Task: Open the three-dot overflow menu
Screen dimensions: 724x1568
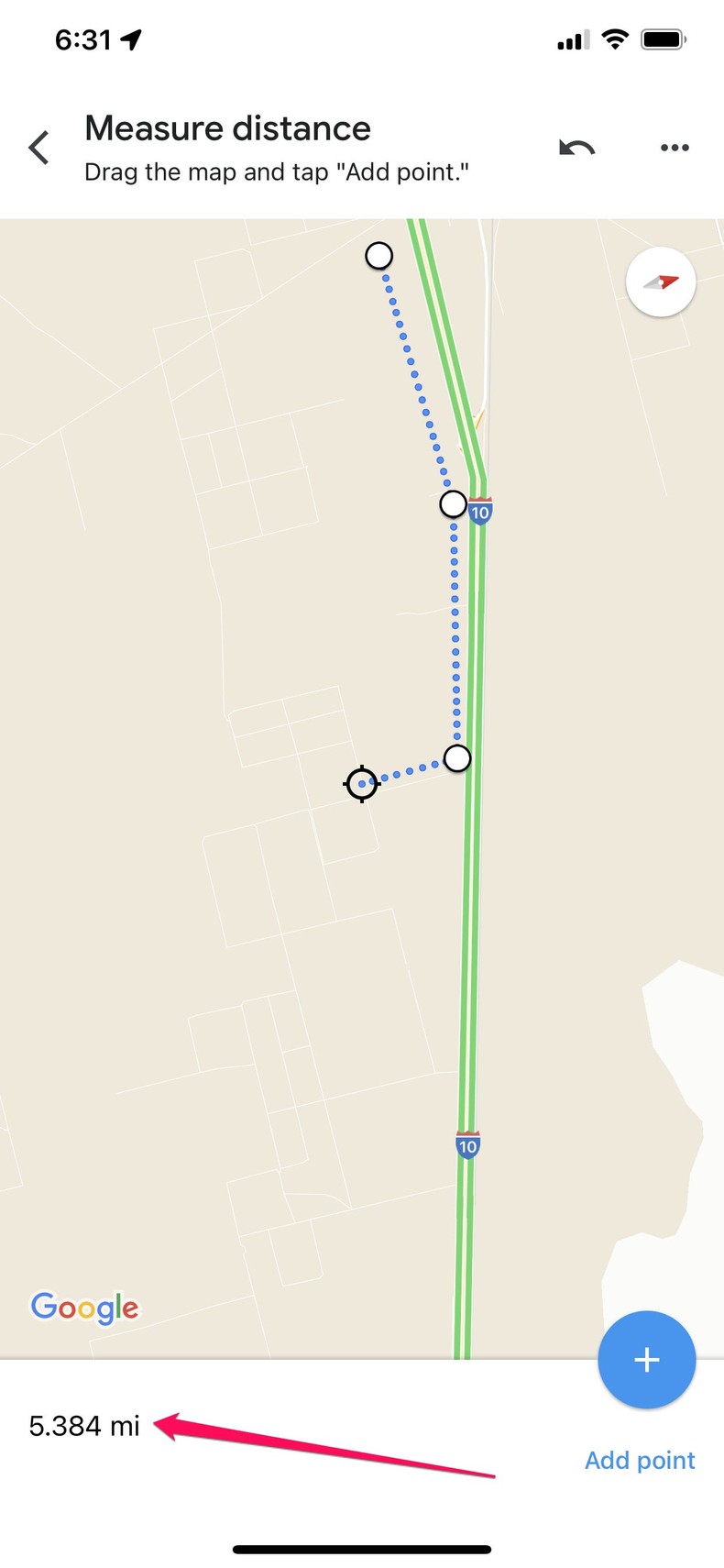Action: click(675, 147)
